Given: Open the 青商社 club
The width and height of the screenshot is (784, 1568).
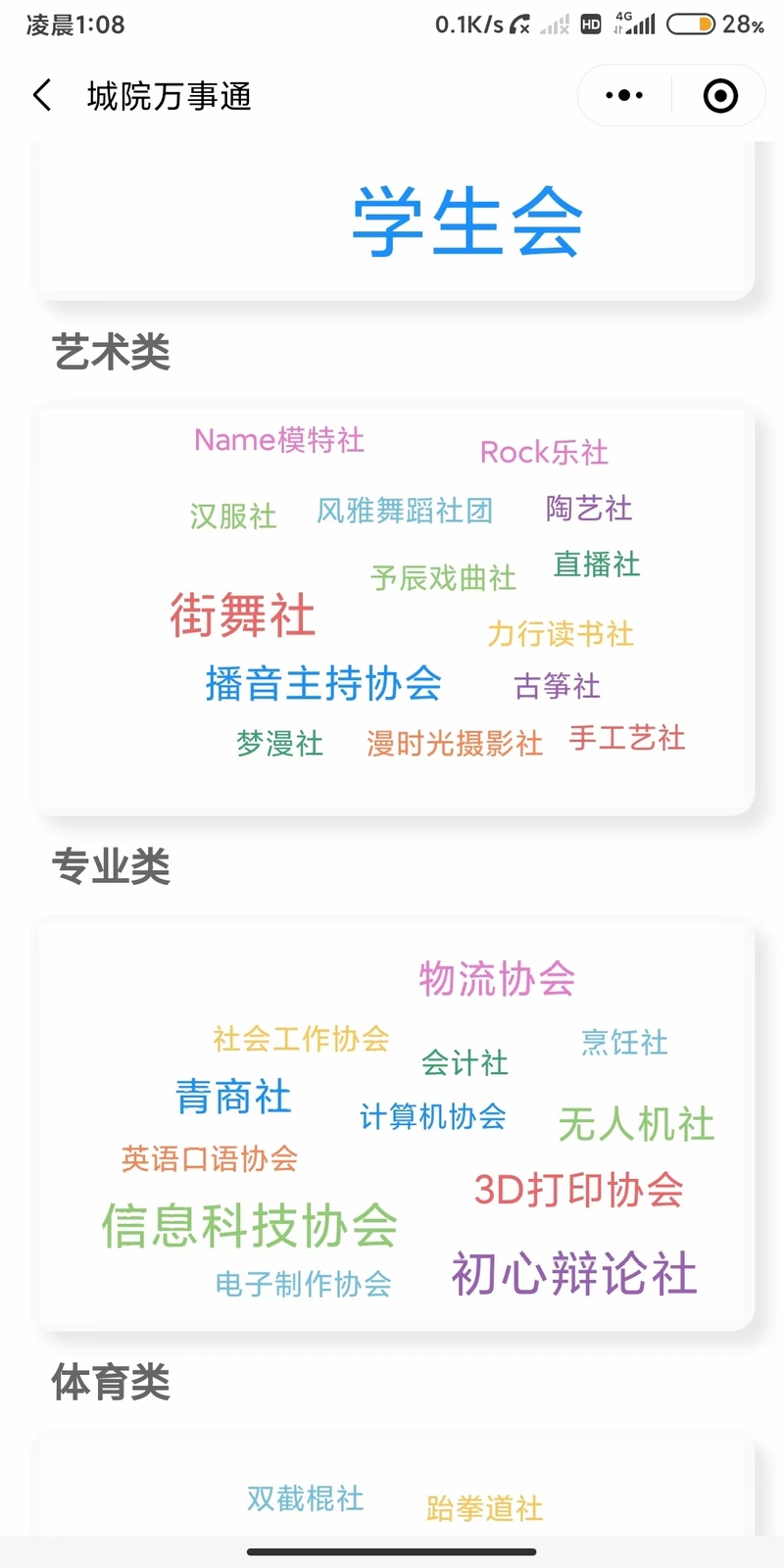Looking at the screenshot, I should [x=233, y=1097].
